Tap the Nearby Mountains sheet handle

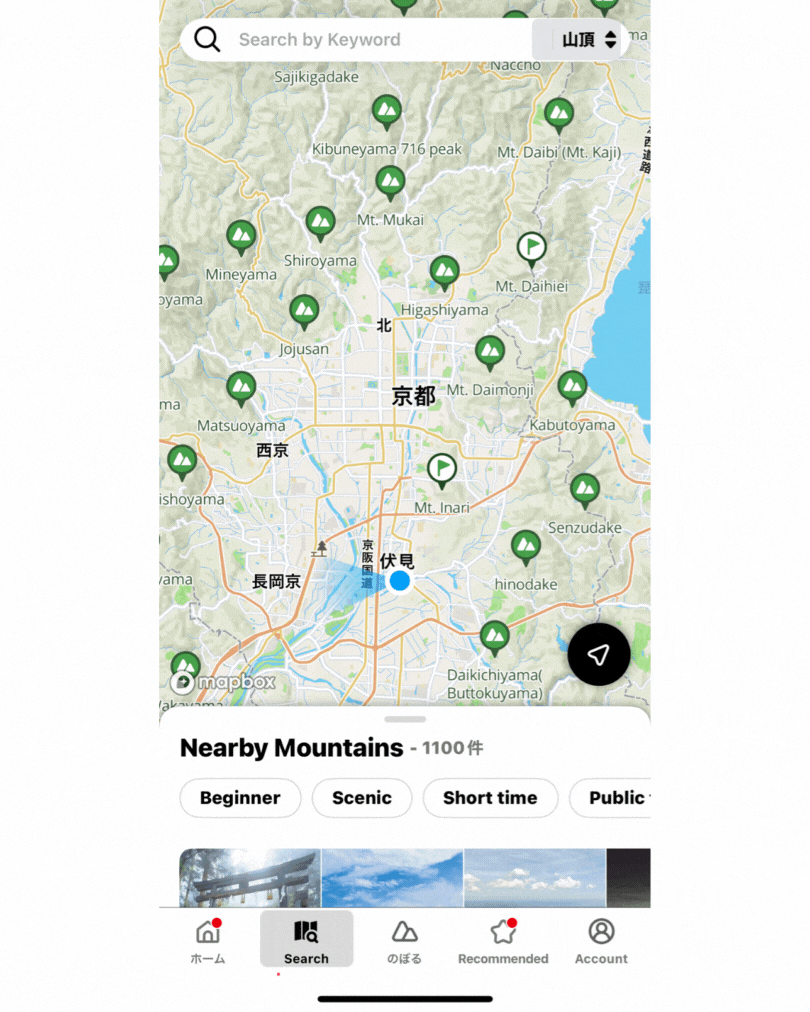tap(405, 719)
